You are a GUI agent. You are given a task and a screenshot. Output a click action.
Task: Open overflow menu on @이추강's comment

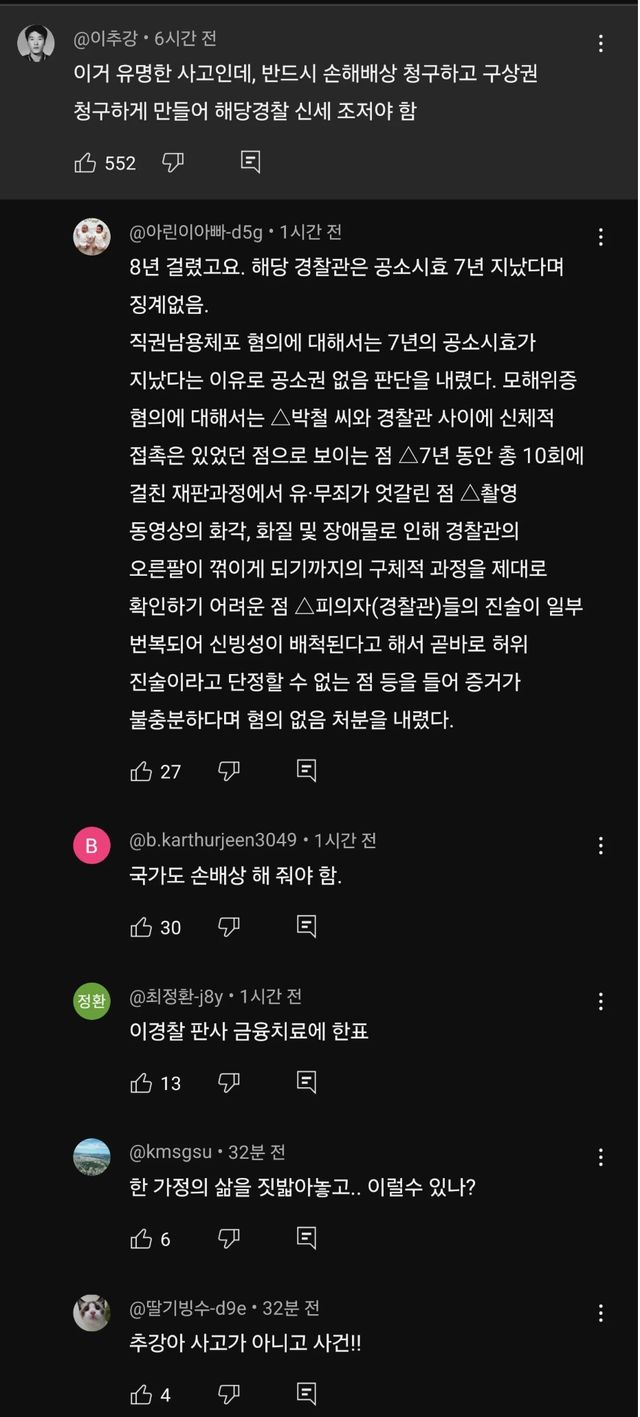pos(601,44)
